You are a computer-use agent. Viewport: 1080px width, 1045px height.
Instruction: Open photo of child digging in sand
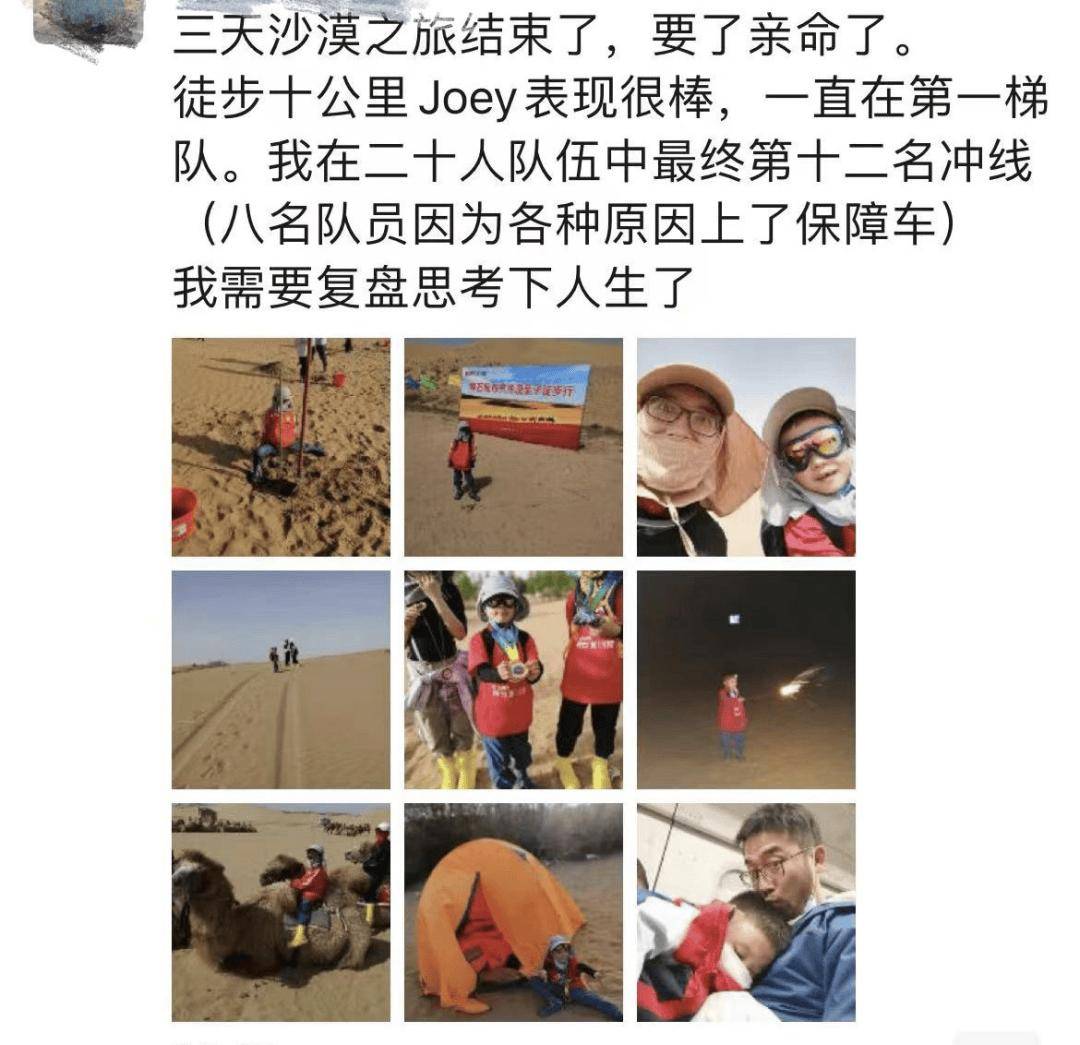click(281, 447)
